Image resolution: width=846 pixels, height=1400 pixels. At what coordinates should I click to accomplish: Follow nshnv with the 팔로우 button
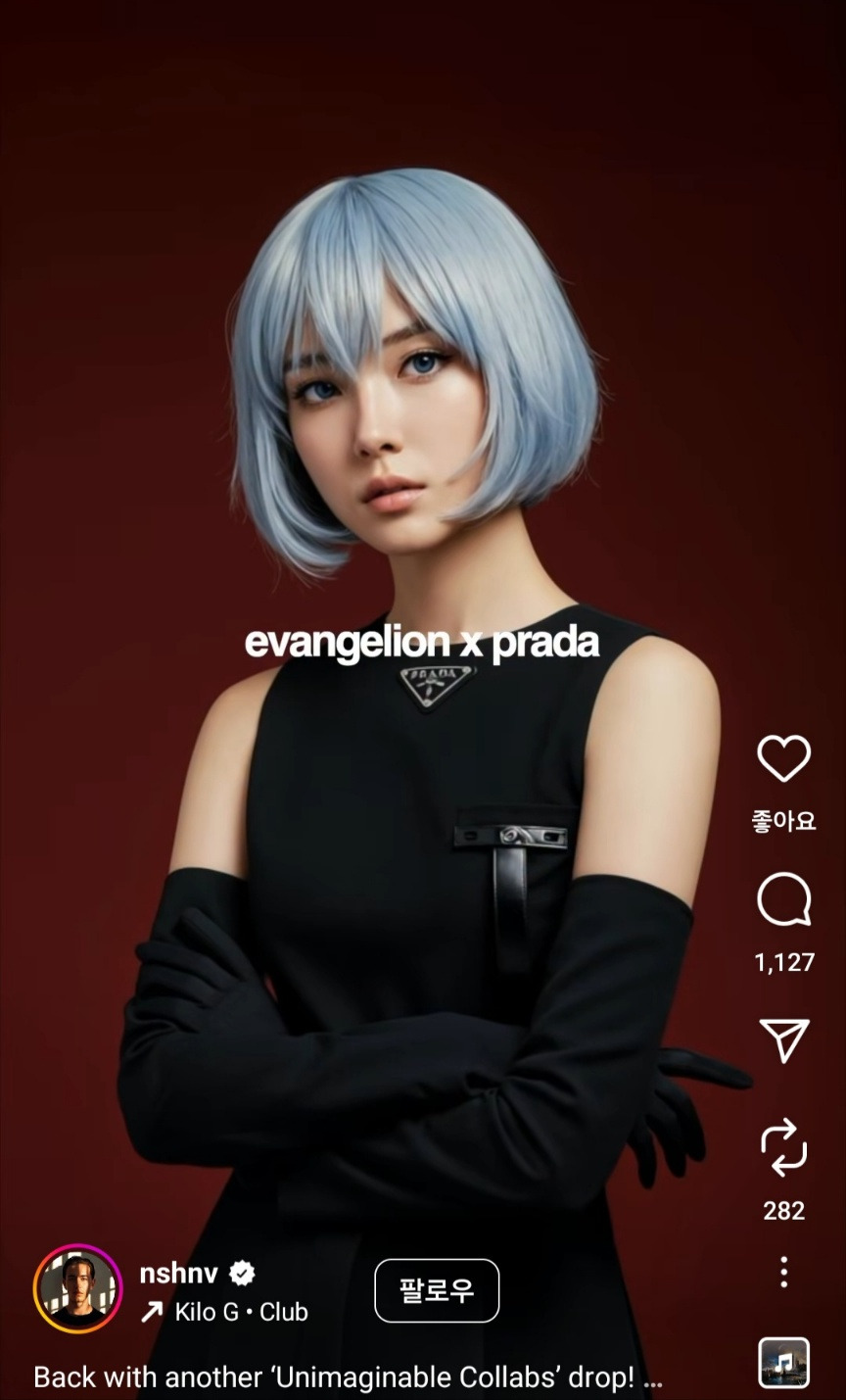[x=437, y=1290]
